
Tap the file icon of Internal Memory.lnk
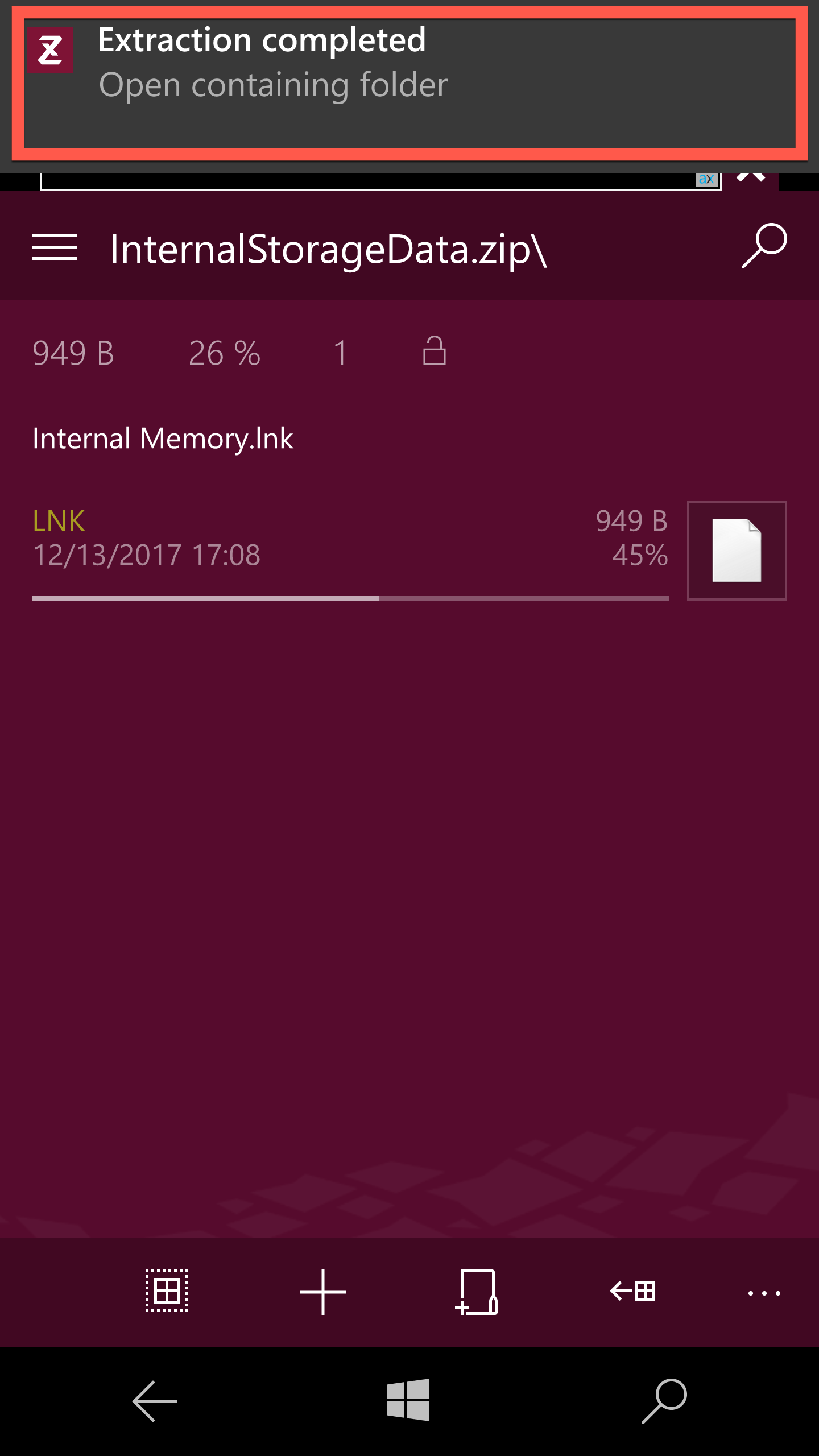[x=737, y=551]
